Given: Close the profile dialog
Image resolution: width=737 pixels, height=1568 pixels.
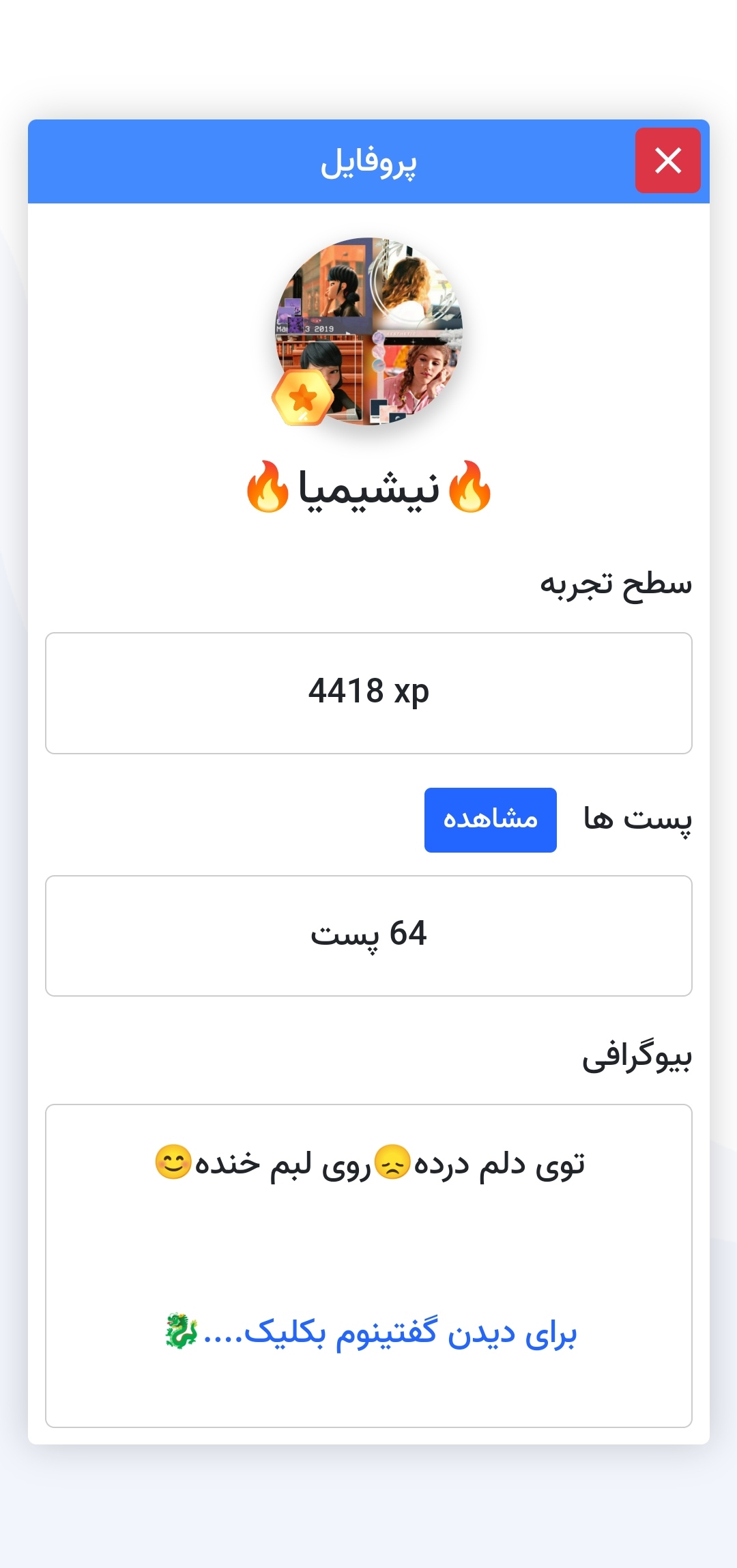Looking at the screenshot, I should (x=667, y=161).
